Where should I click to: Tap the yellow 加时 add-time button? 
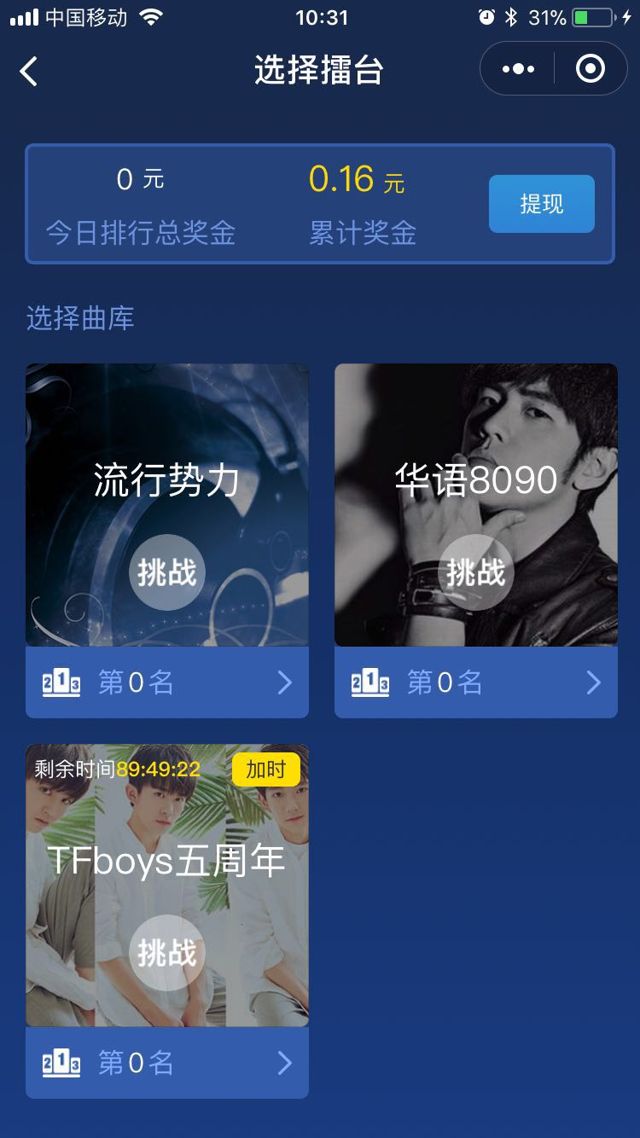pos(266,769)
